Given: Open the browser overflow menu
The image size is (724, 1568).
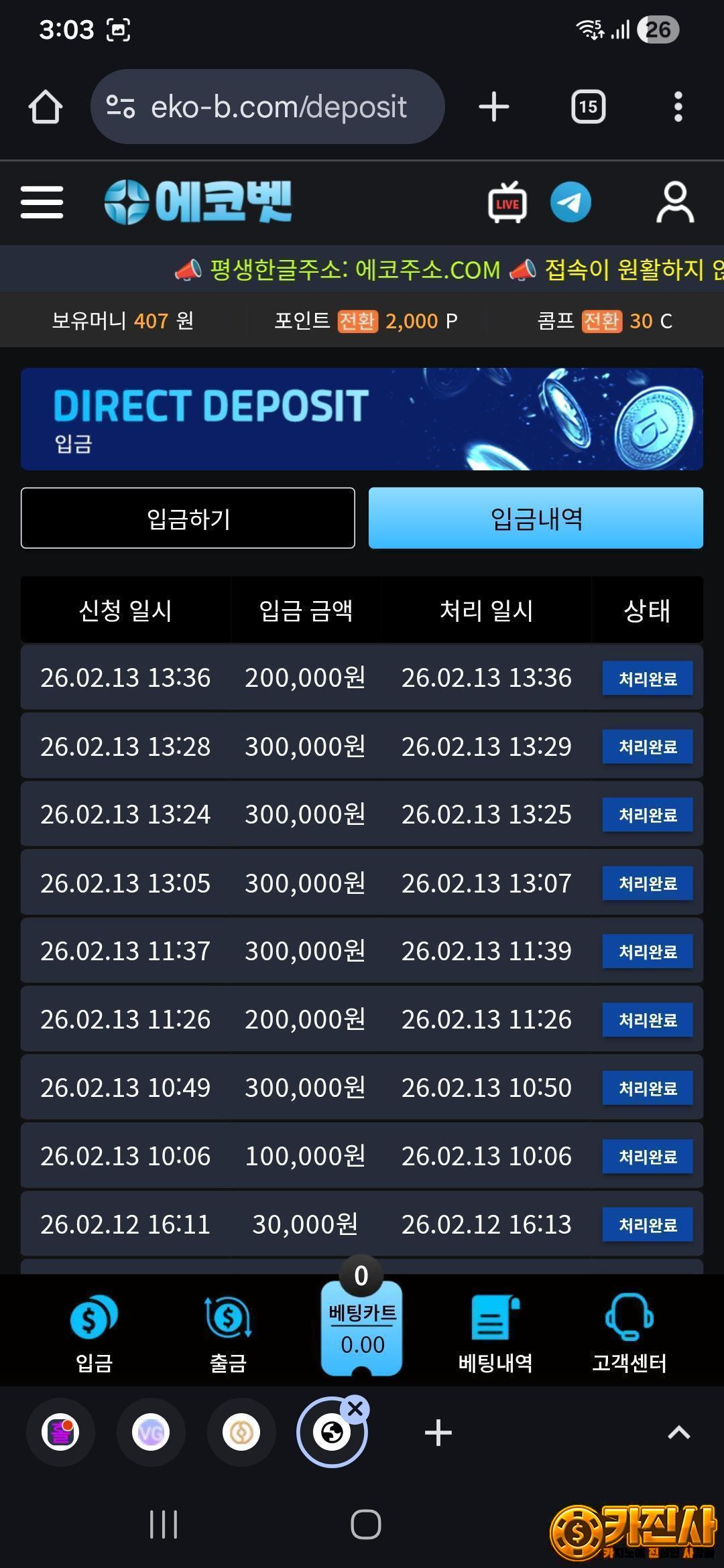Looking at the screenshot, I should pos(678,107).
